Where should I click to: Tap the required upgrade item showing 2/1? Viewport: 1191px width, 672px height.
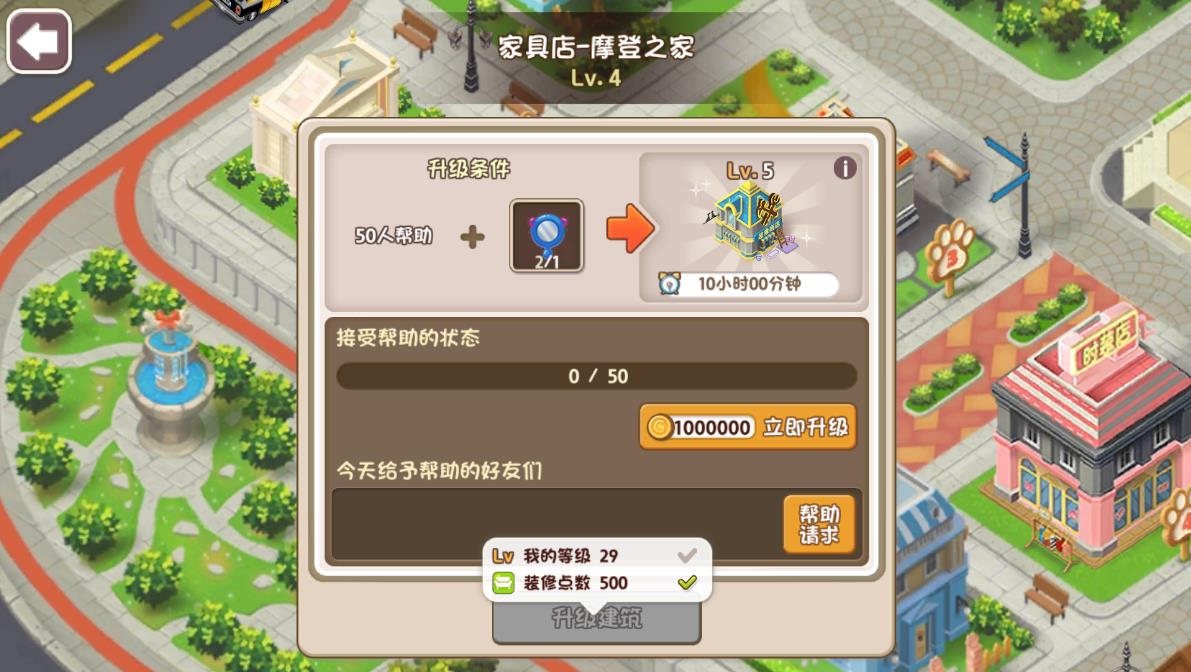click(547, 236)
